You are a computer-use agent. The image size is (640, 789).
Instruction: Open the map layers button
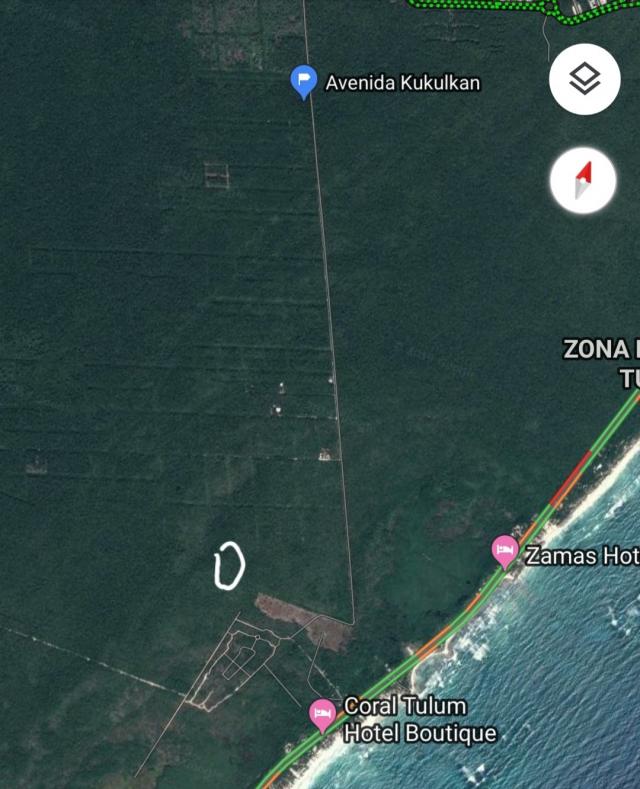tap(584, 79)
